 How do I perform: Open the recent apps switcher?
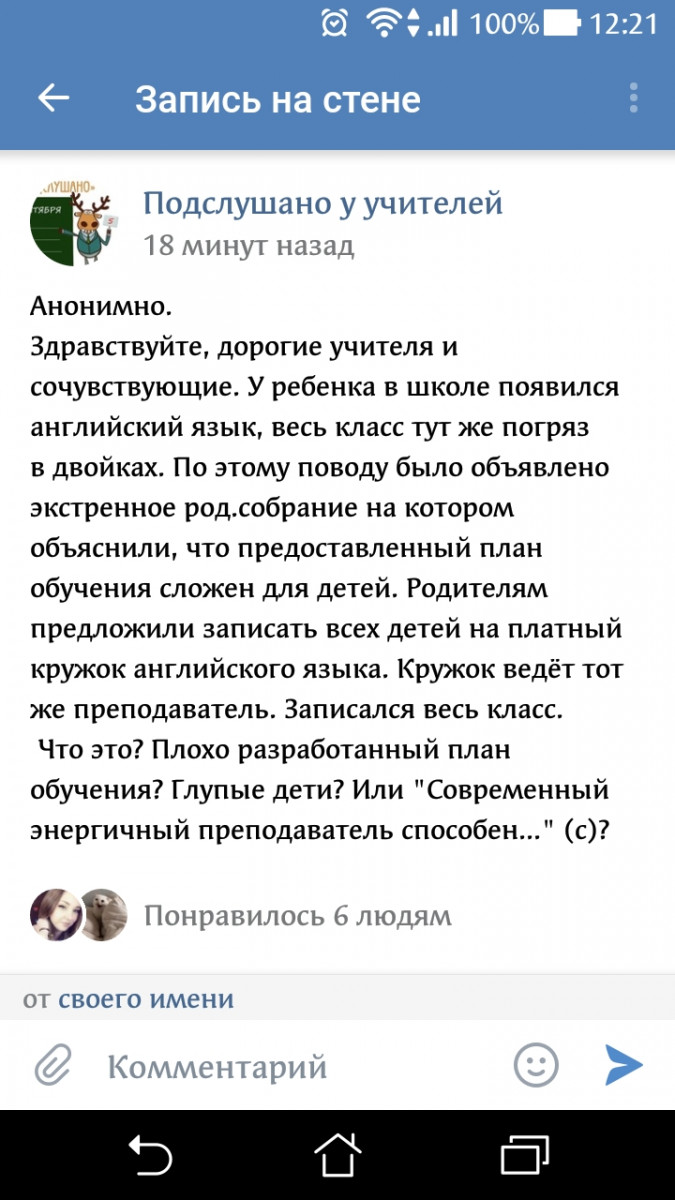point(526,1155)
